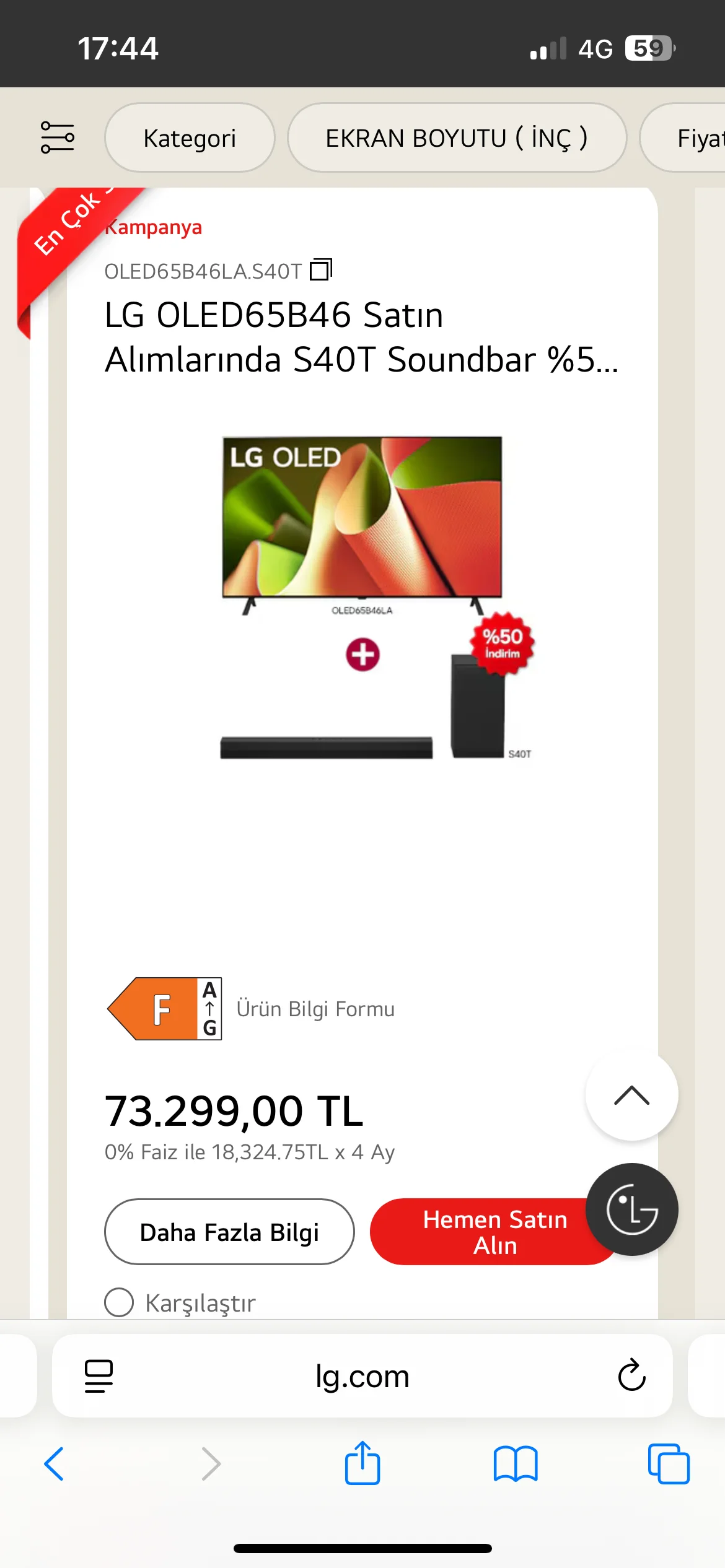This screenshot has width=725, height=1568.
Task: Go back to the previous page
Action: pyautogui.click(x=55, y=1464)
